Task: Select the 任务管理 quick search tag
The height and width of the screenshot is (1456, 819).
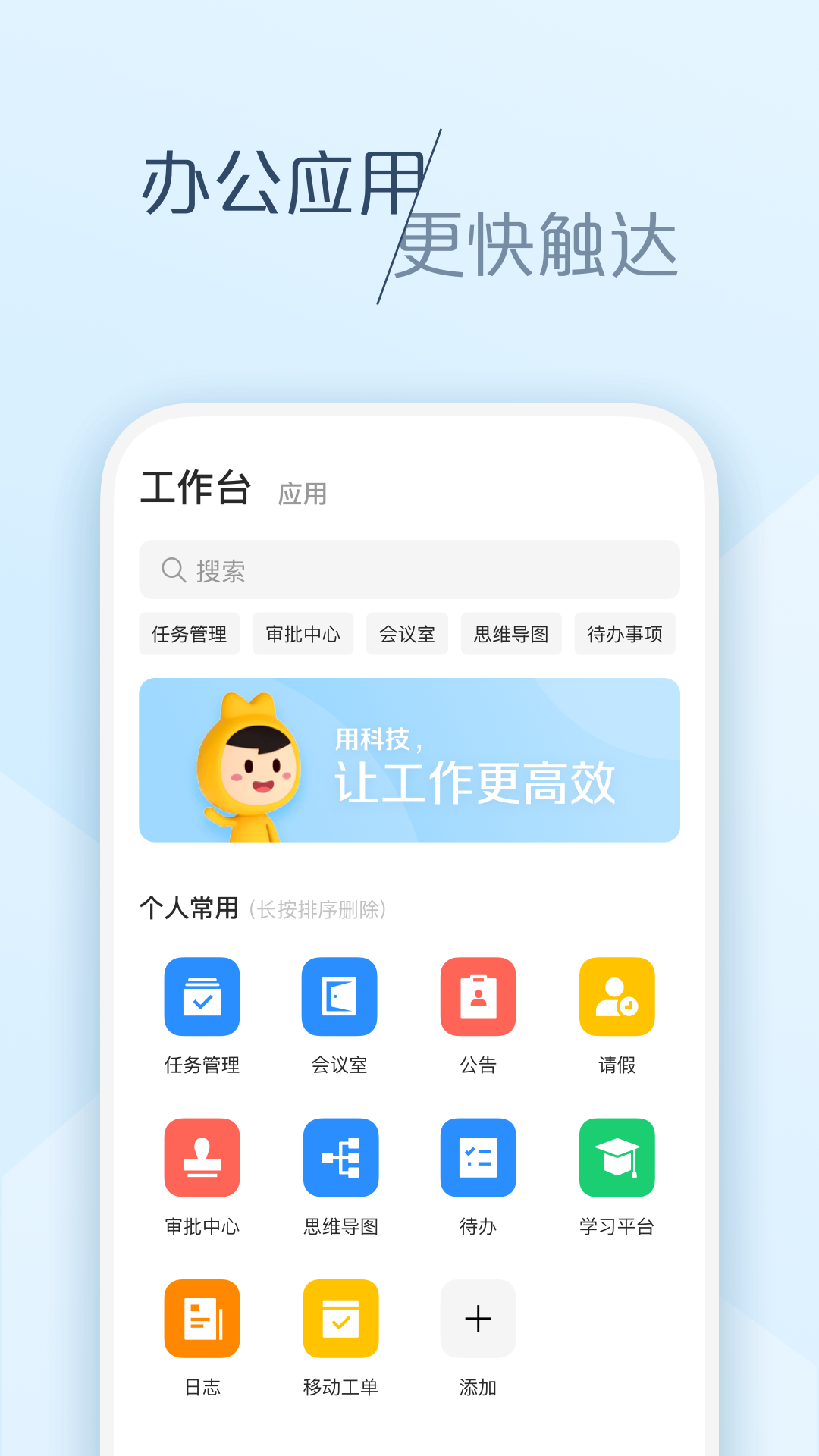Action: click(189, 634)
